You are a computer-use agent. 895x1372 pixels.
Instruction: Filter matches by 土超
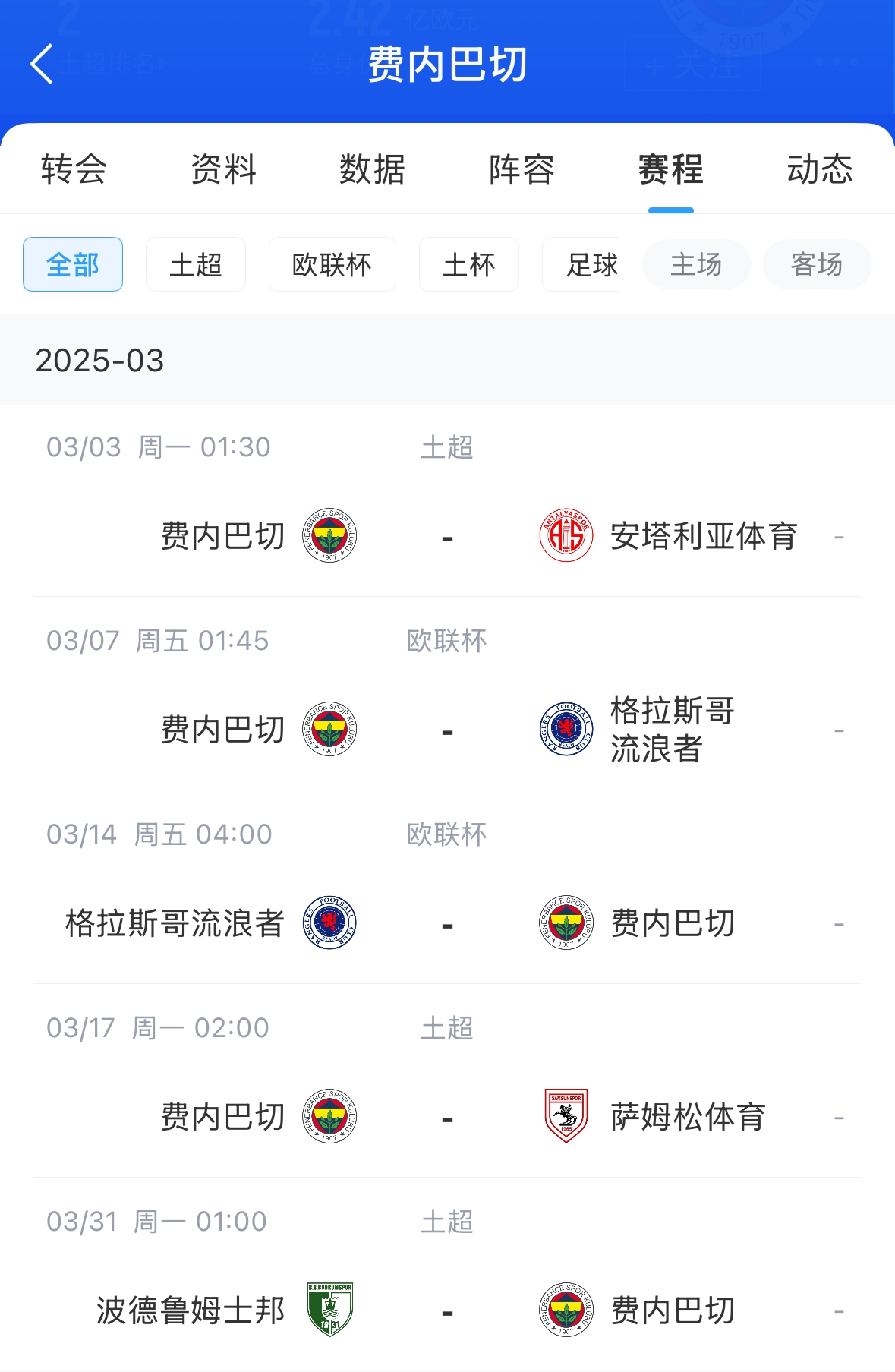coord(196,264)
